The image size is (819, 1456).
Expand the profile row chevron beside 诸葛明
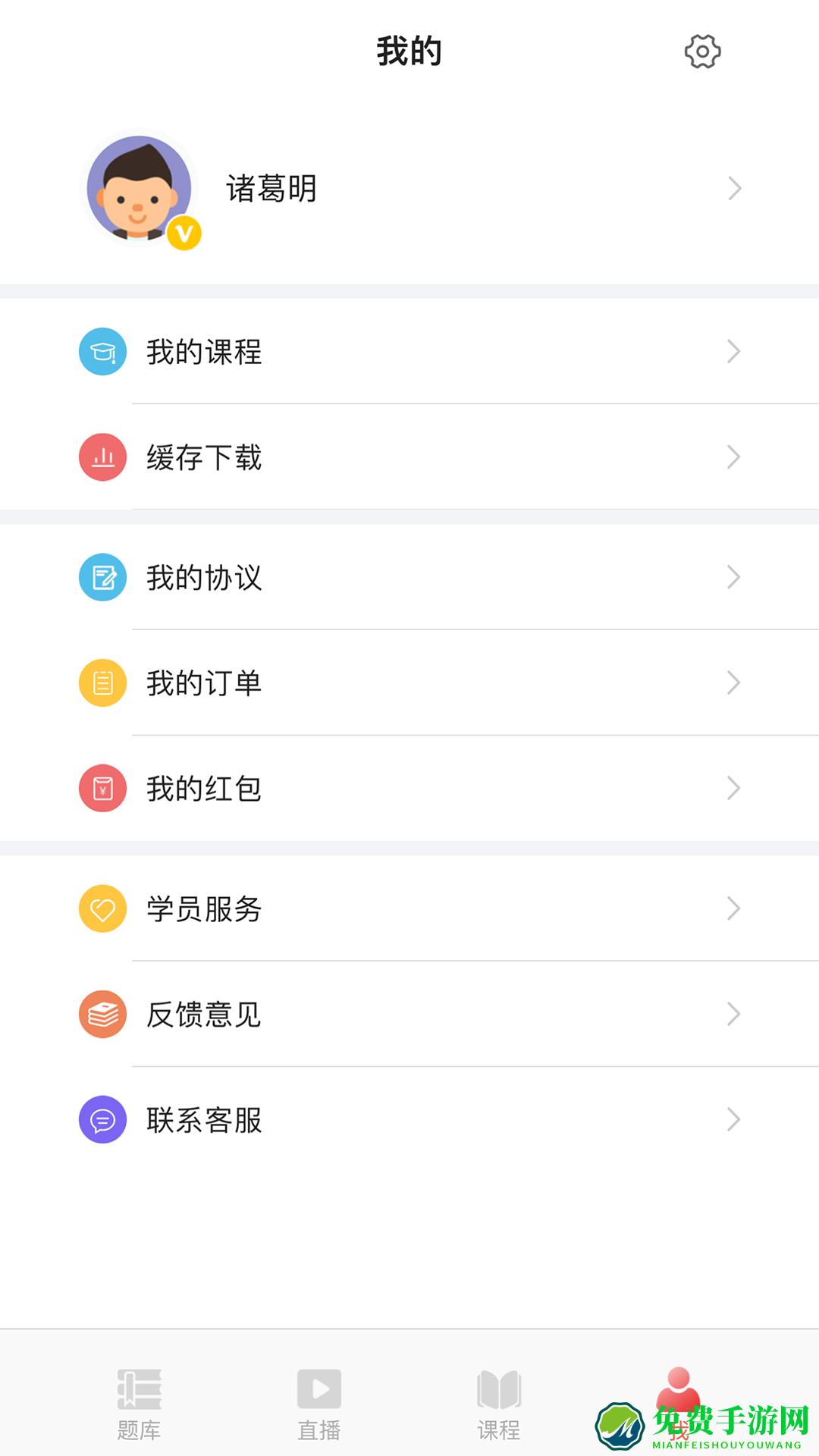click(x=733, y=188)
